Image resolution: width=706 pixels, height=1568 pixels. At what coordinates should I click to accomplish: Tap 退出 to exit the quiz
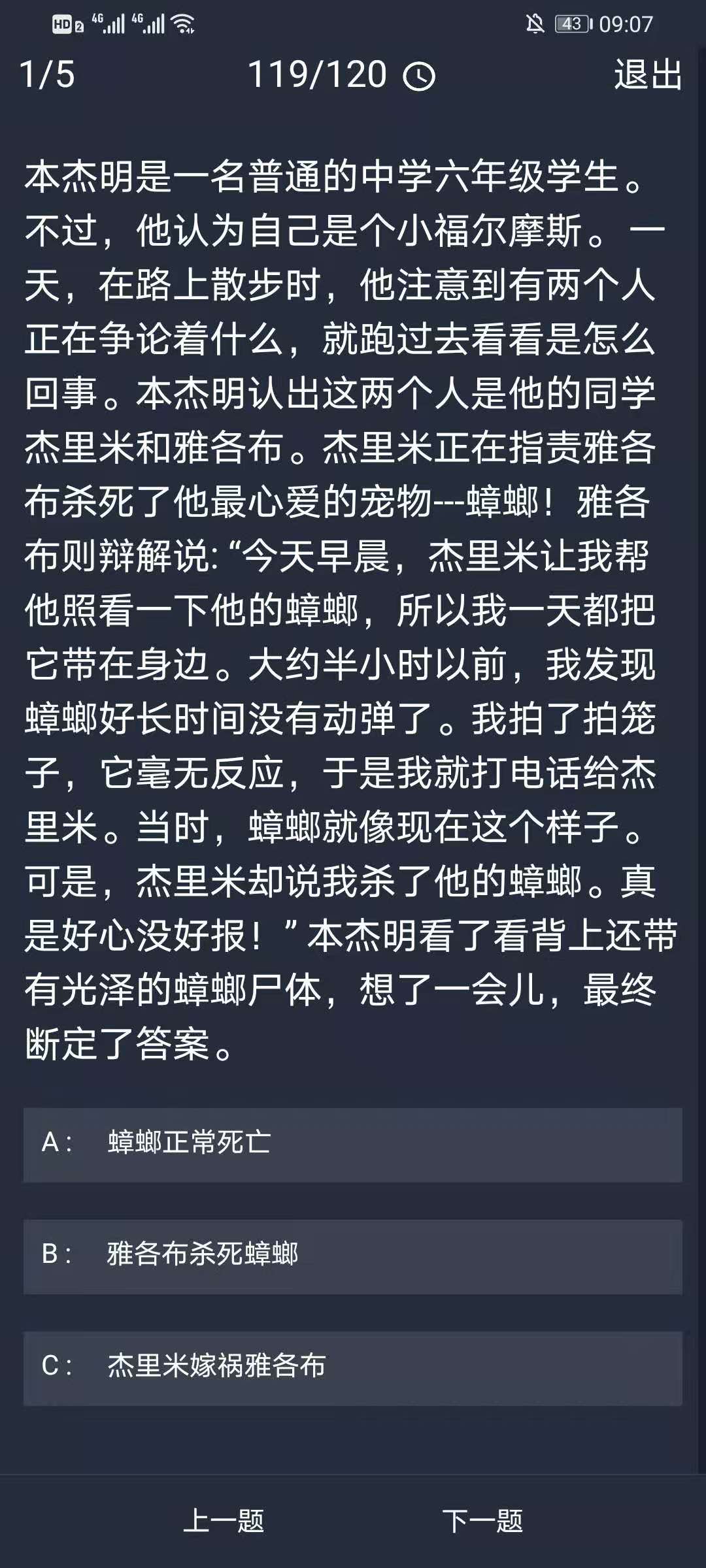647,74
